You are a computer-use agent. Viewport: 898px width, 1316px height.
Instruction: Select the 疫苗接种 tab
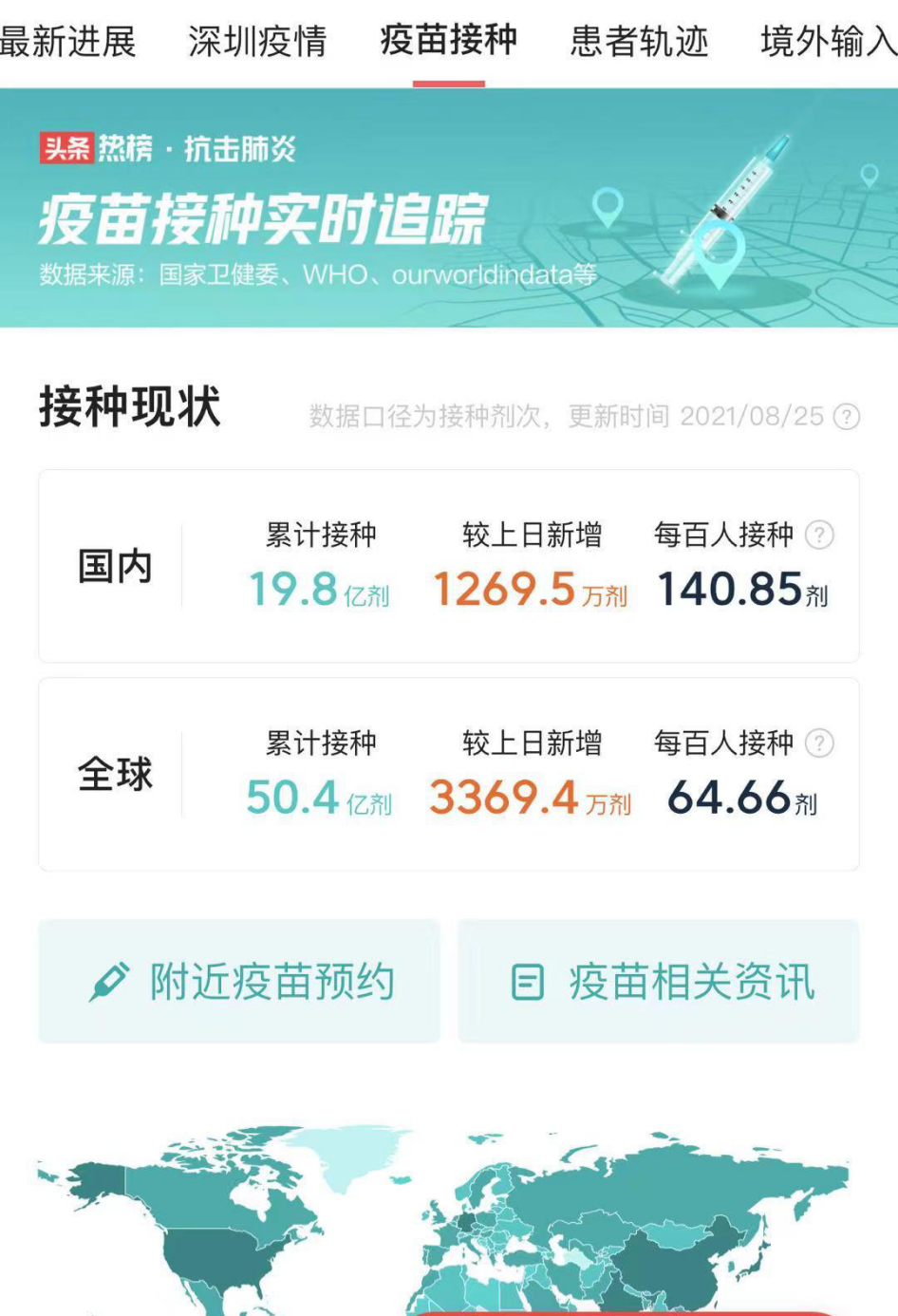[448, 42]
